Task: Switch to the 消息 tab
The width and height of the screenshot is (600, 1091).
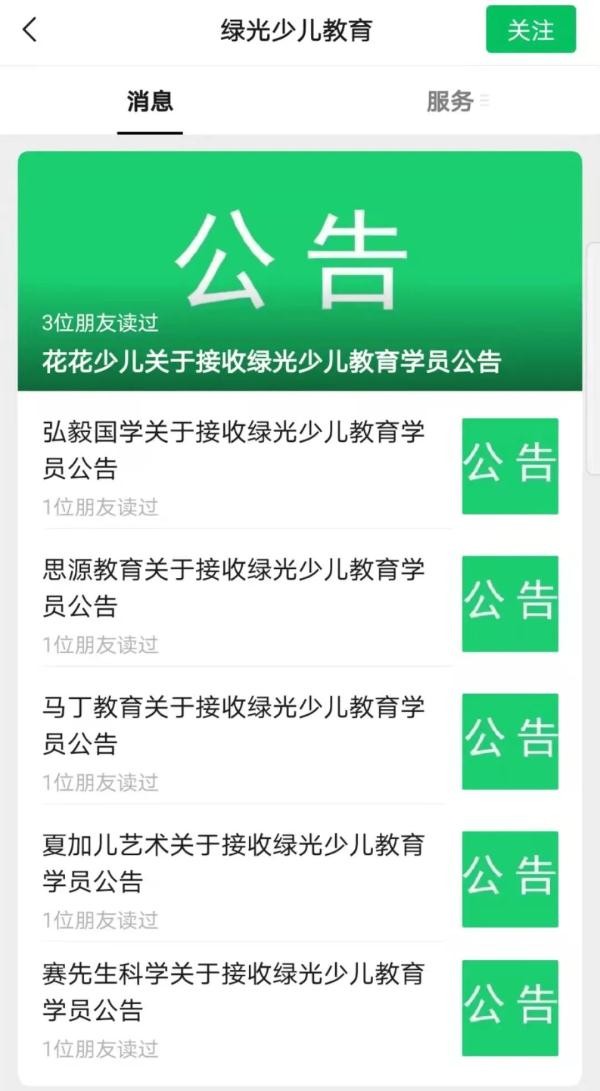Action: pos(150,101)
